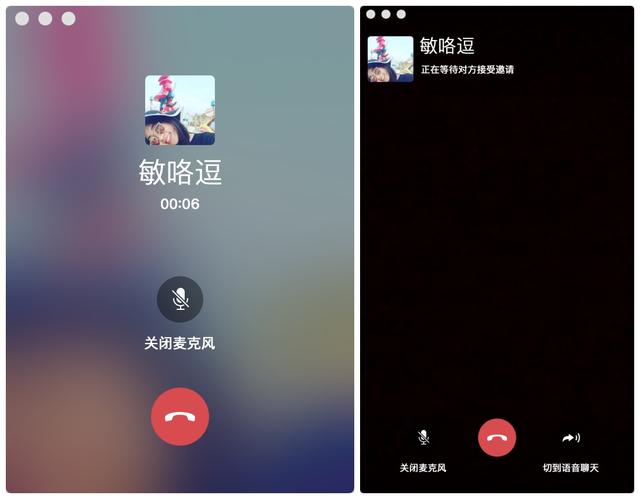This screenshot has width=640, height=499.
Task: Close the 00:06 call window
Action: pos(22,18)
